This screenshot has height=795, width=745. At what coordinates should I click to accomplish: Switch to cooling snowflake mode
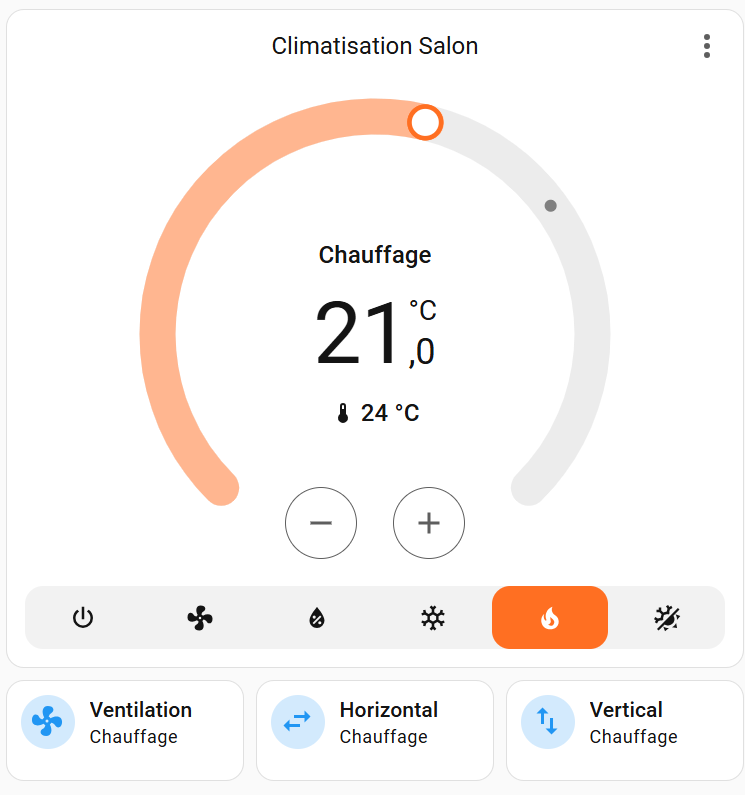pyautogui.click(x=433, y=618)
